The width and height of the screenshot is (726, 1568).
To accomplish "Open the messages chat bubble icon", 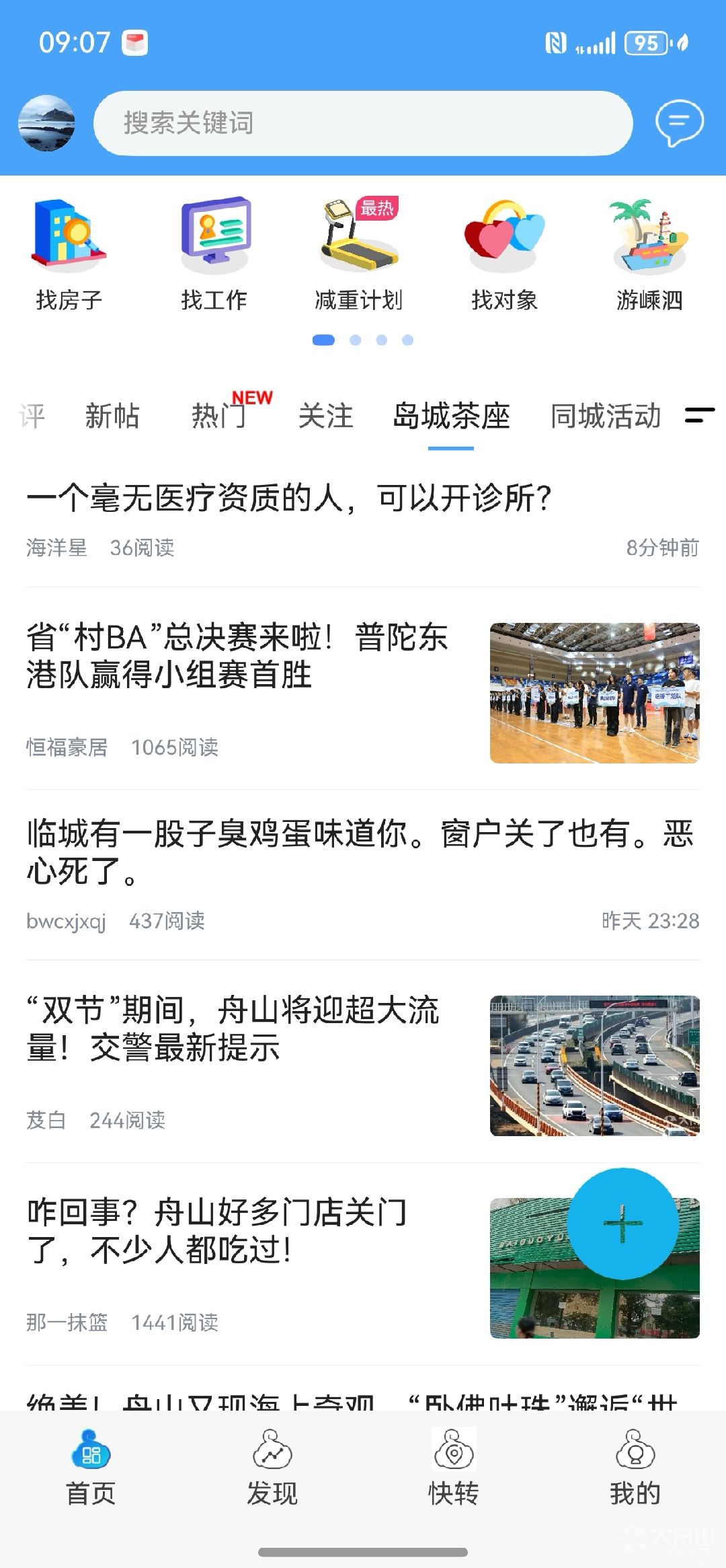I will click(679, 122).
